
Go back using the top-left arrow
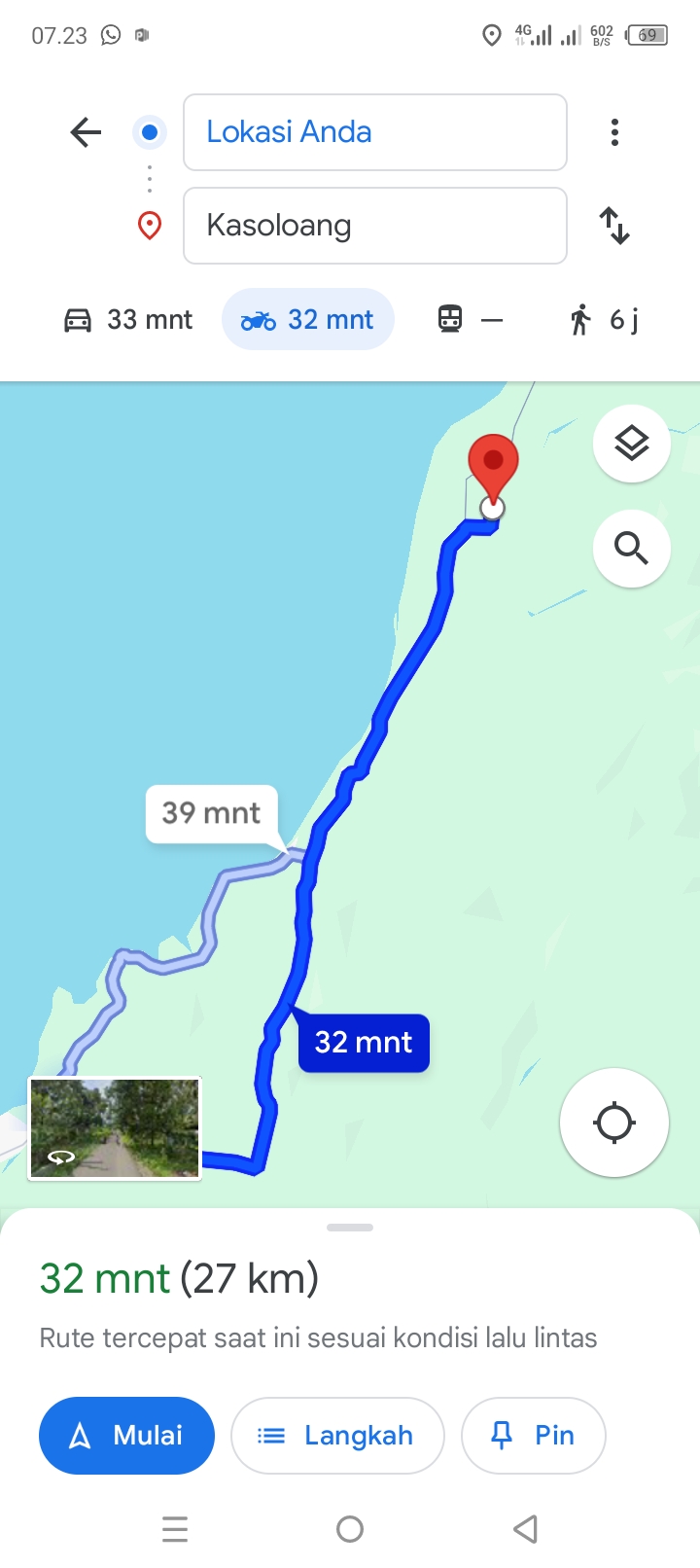click(86, 132)
